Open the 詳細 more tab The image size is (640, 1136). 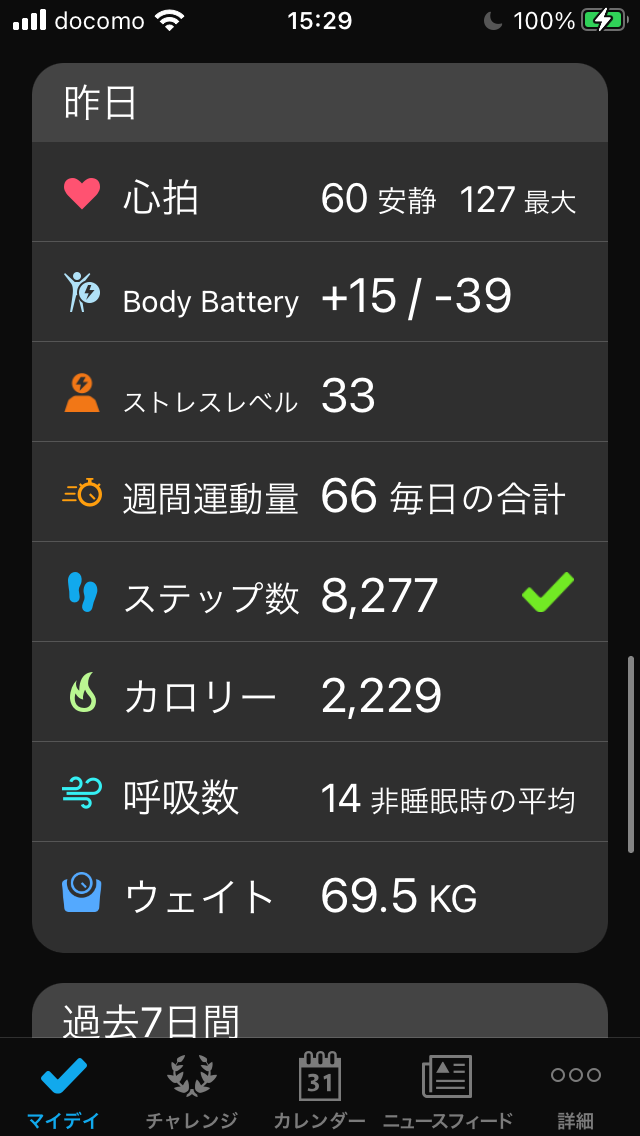click(x=575, y=1090)
